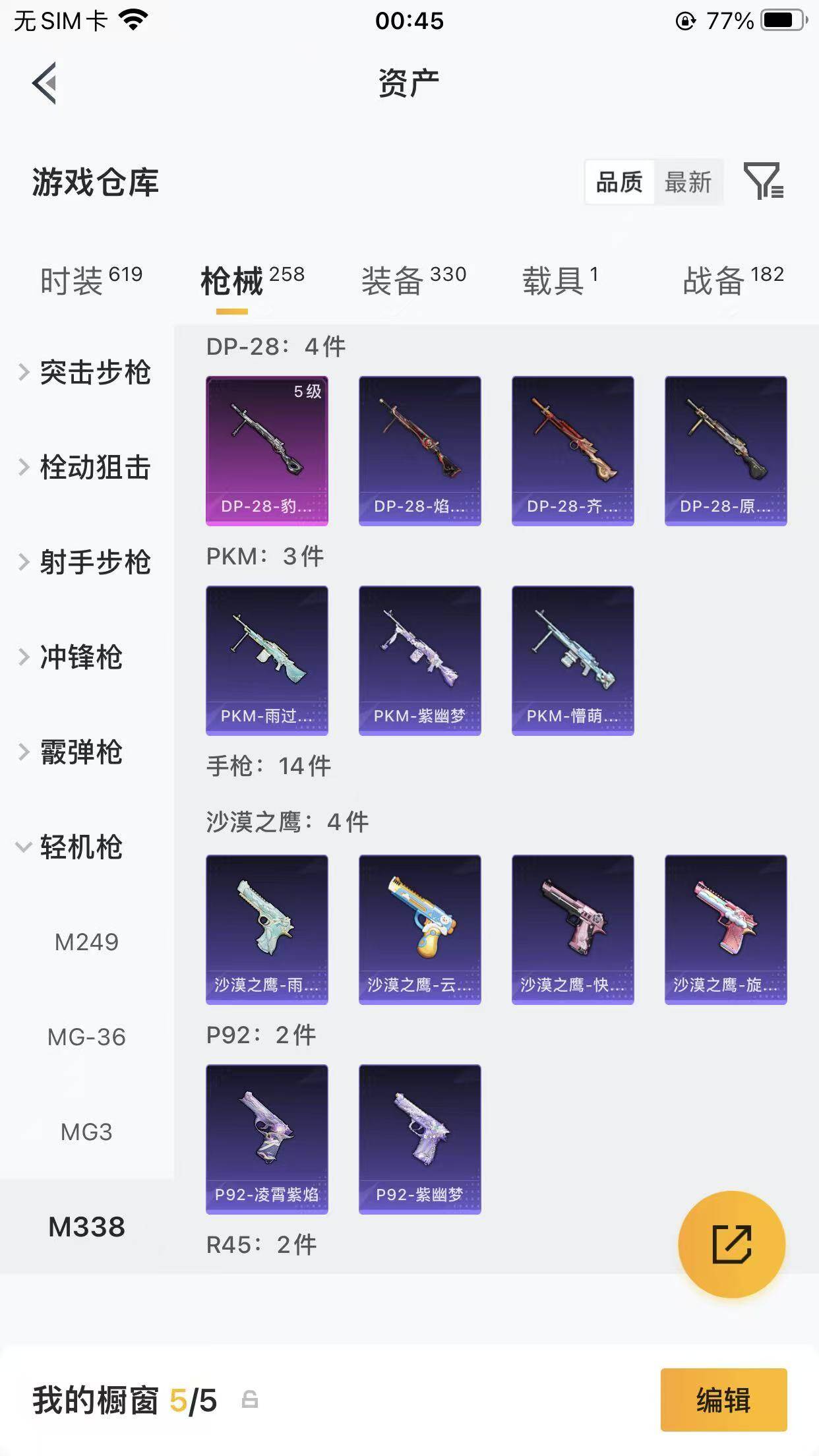Collapse the 轻机枪 category
The width and height of the screenshot is (819, 1456).
coord(79,846)
